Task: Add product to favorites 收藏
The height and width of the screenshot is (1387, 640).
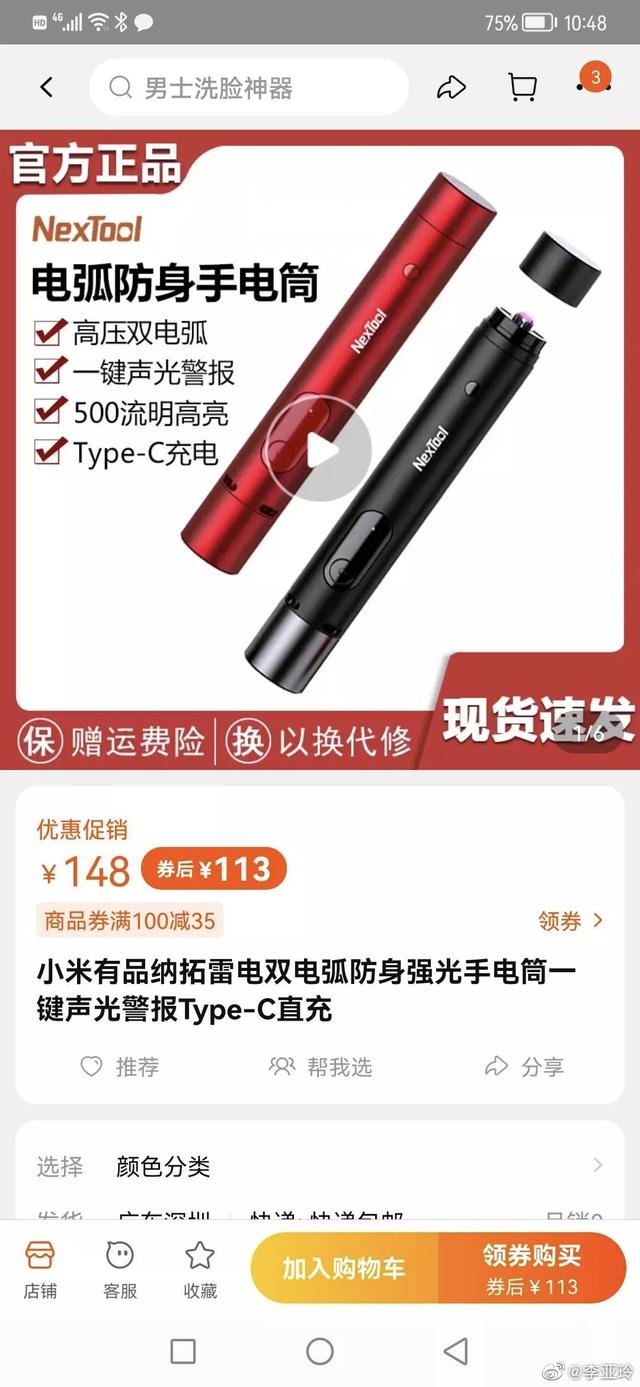Action: 200,1269
